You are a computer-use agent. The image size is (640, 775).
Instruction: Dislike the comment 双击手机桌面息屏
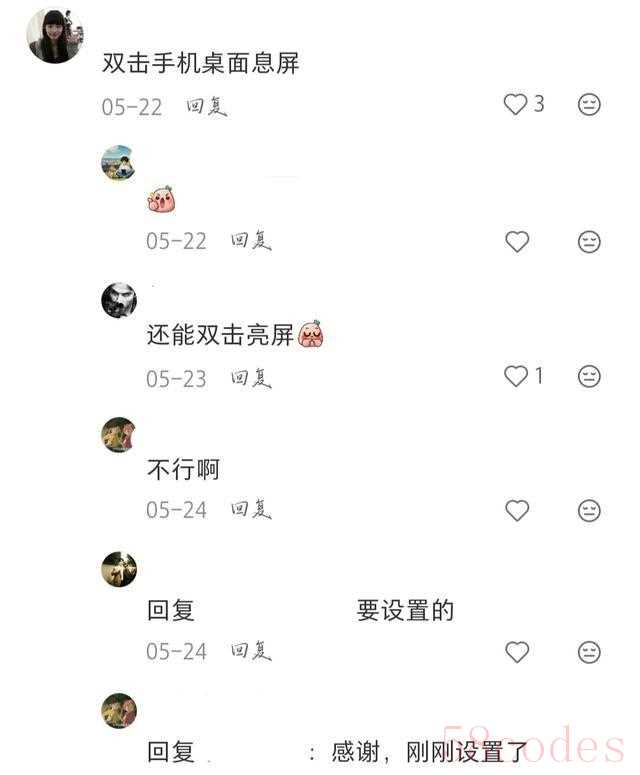pos(590,105)
